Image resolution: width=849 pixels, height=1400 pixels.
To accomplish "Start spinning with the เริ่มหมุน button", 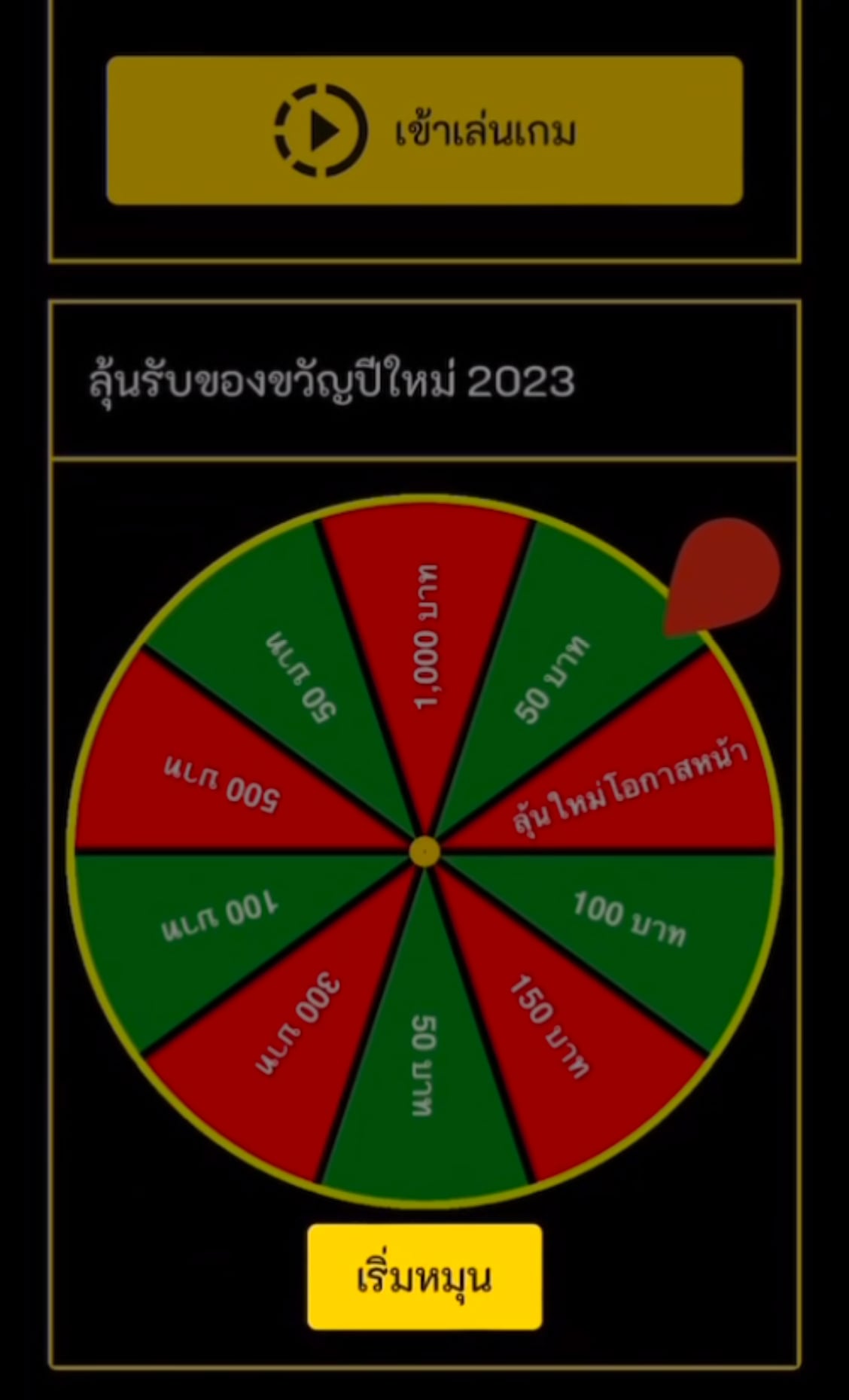I will click(424, 1277).
